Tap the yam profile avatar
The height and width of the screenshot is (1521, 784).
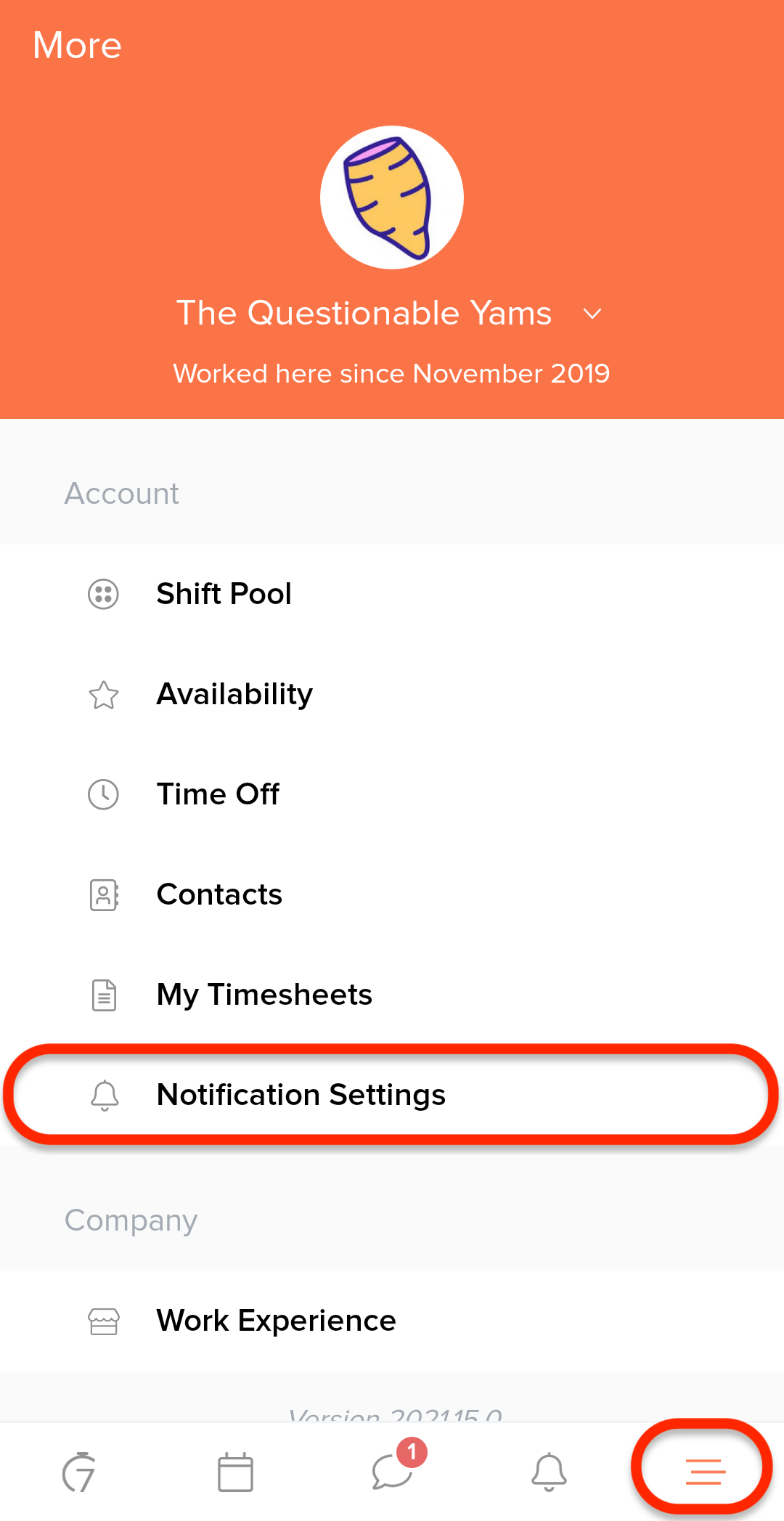(392, 197)
